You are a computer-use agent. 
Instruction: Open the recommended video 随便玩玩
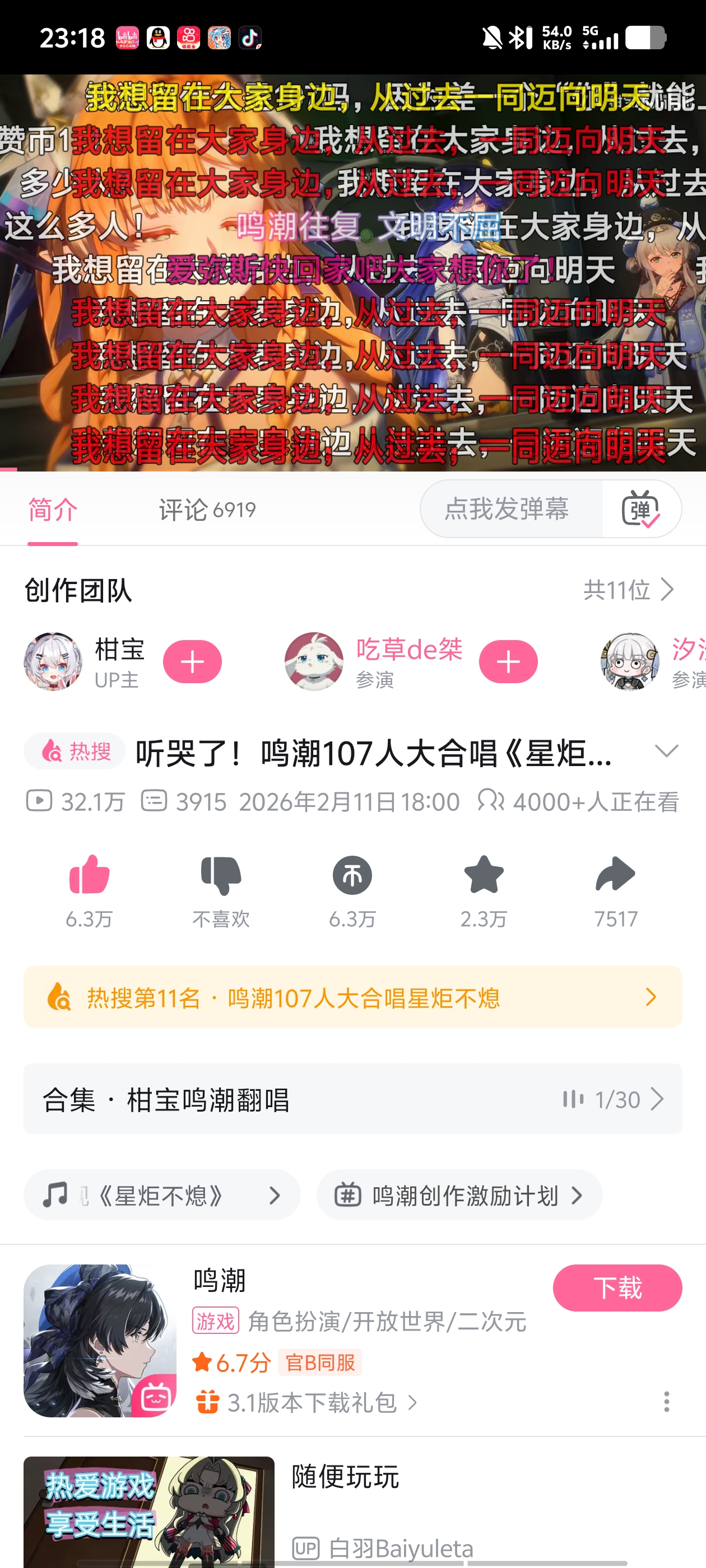coord(345,1477)
